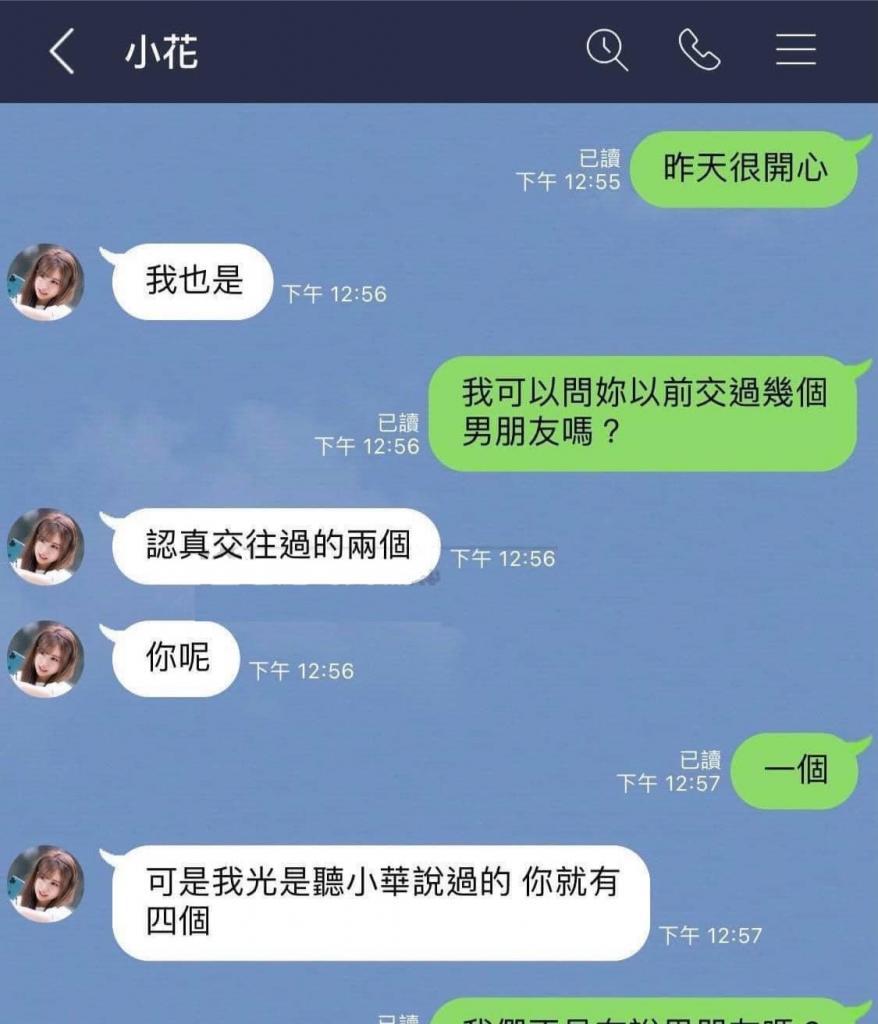This screenshot has width=878, height=1024.
Task: Search within the chat history
Action: point(606,50)
